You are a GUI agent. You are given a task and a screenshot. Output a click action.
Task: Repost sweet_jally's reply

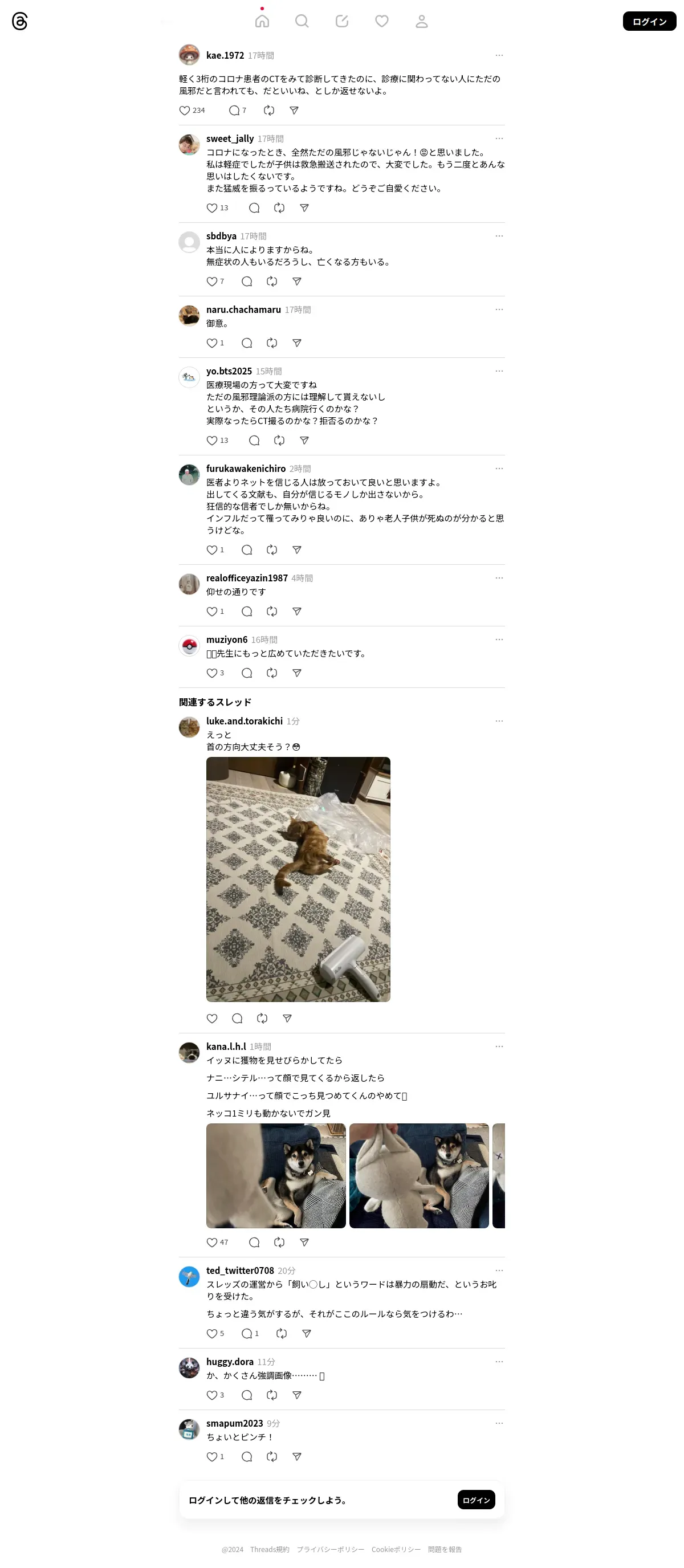click(279, 207)
